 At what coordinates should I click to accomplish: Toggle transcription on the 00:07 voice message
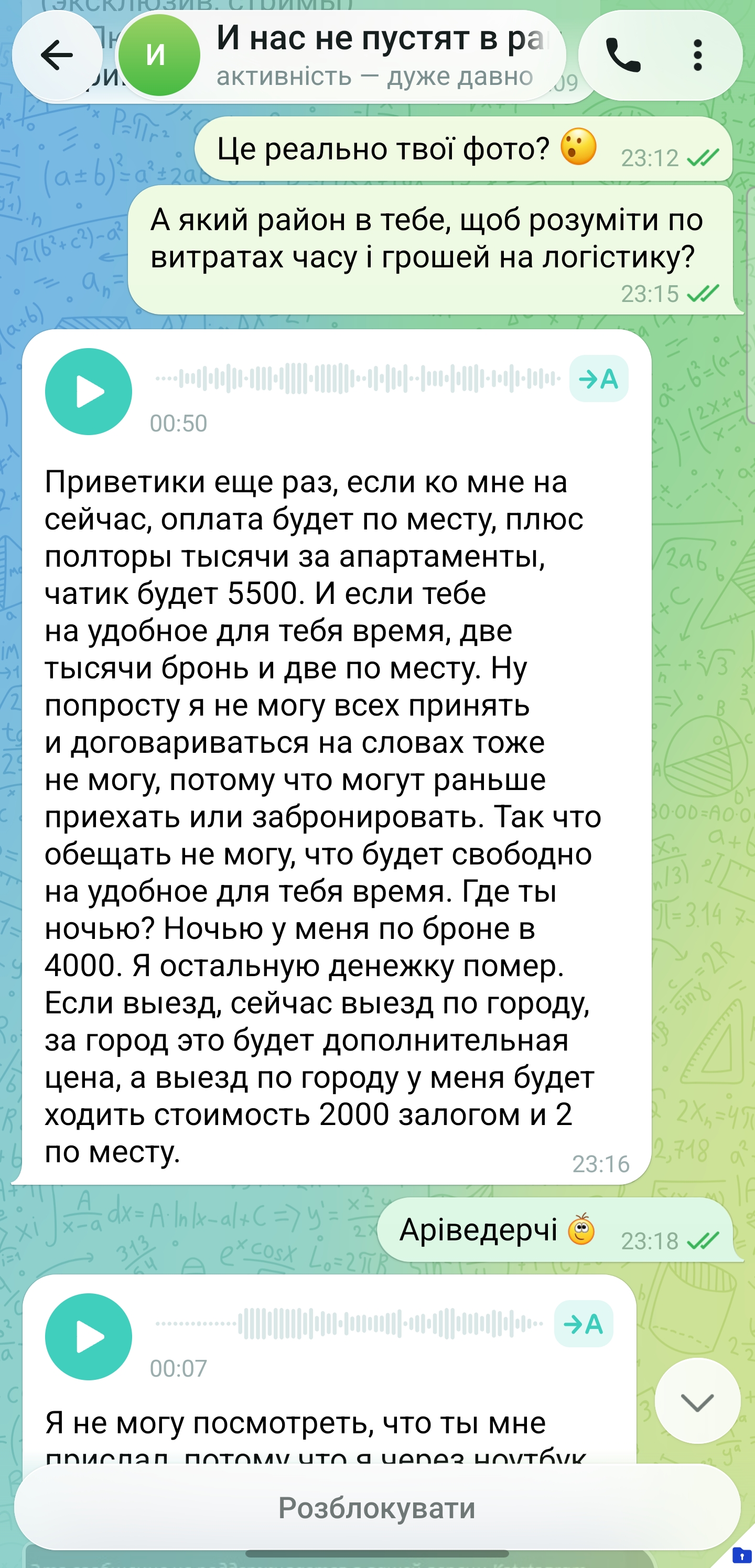tap(584, 1323)
